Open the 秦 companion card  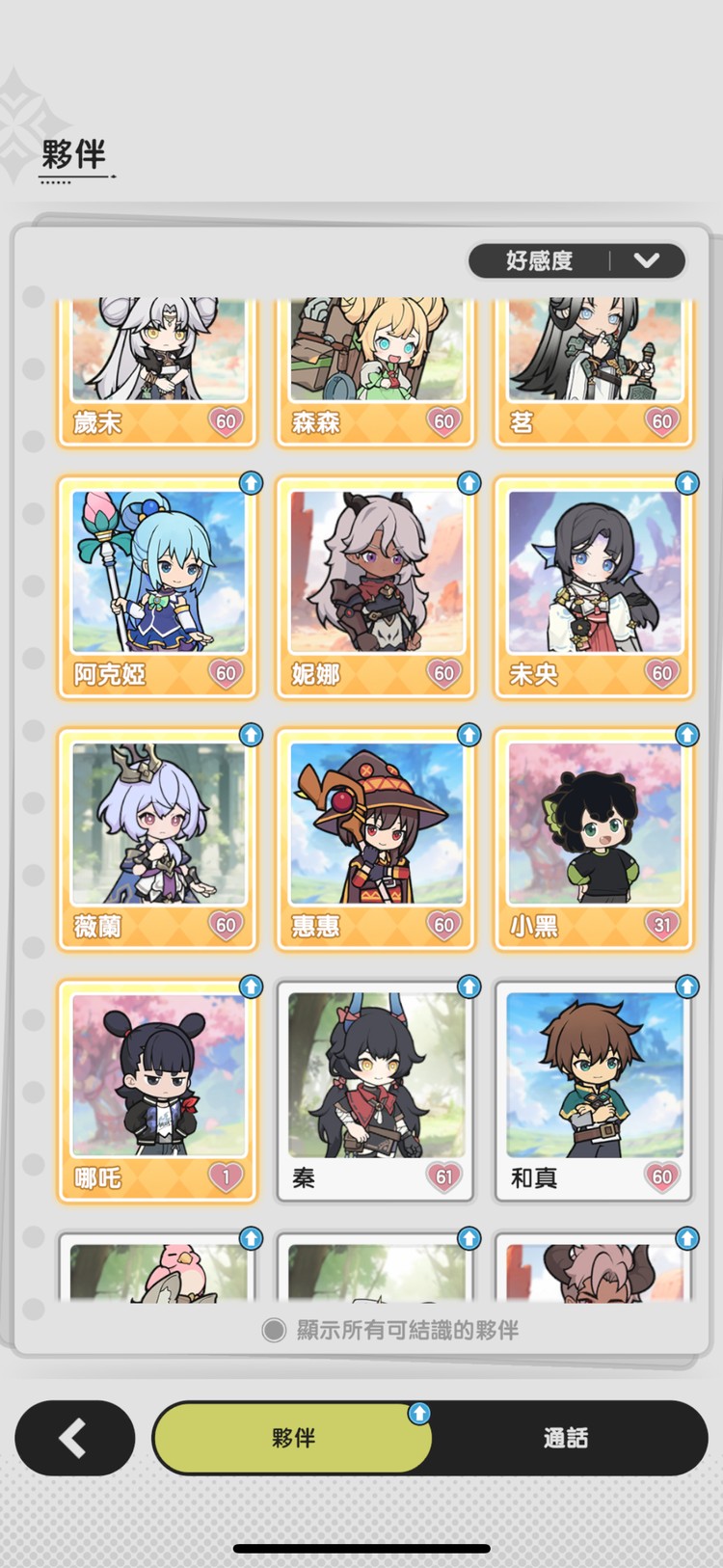point(376,1091)
